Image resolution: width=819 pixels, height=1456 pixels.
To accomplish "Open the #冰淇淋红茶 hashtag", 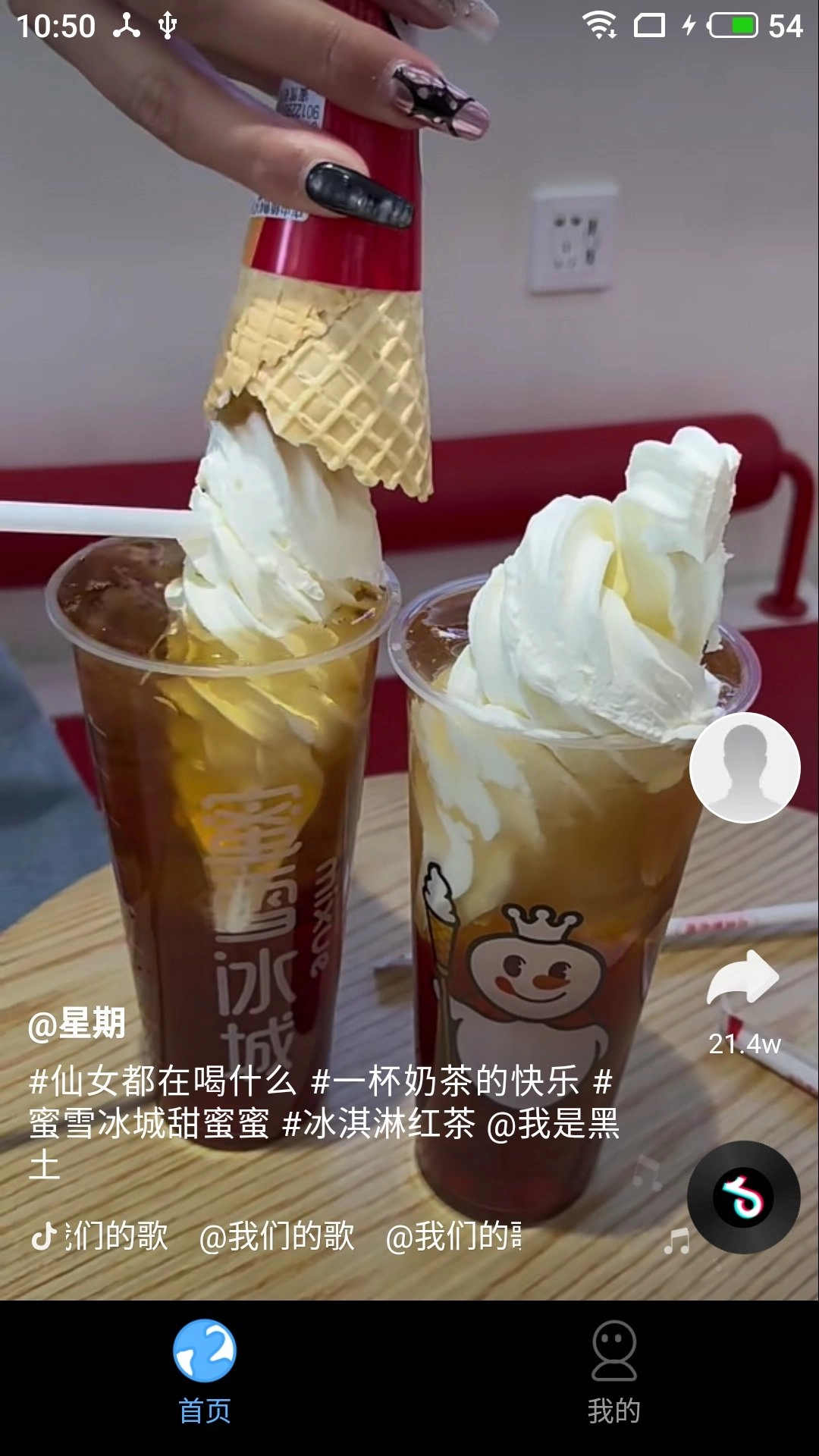I will 378,1123.
